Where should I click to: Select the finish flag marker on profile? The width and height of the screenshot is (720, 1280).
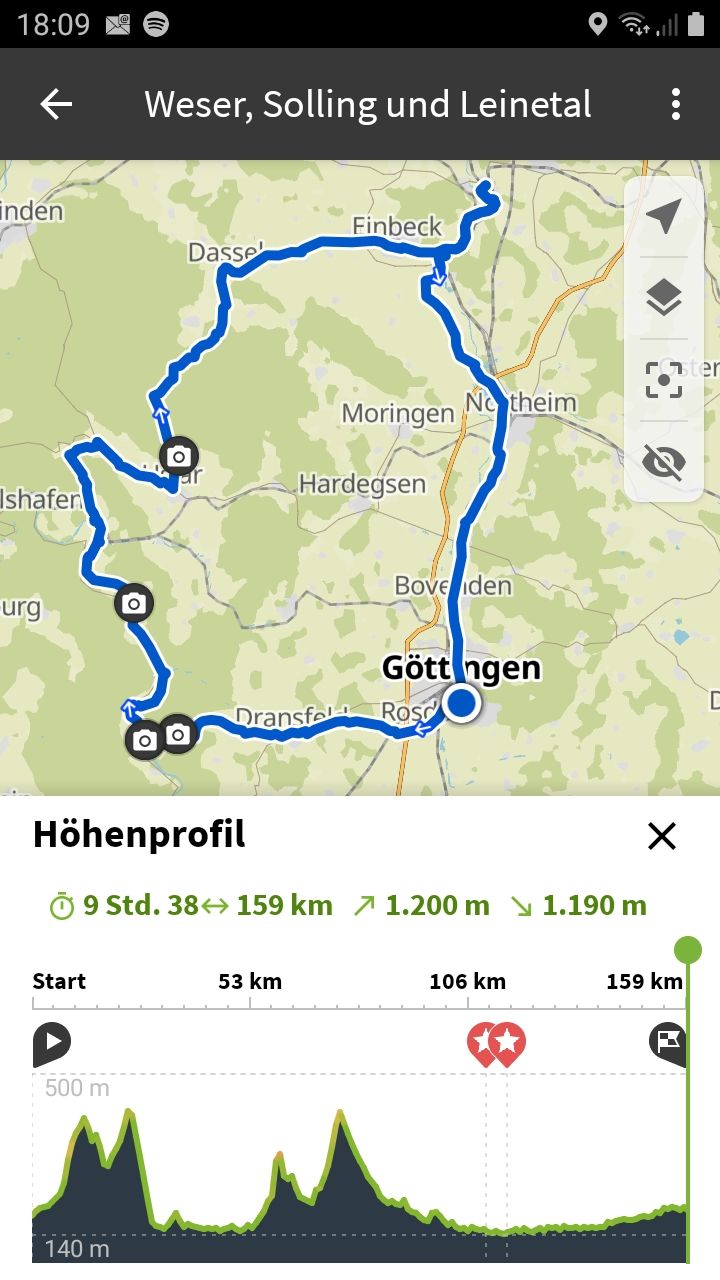668,1042
